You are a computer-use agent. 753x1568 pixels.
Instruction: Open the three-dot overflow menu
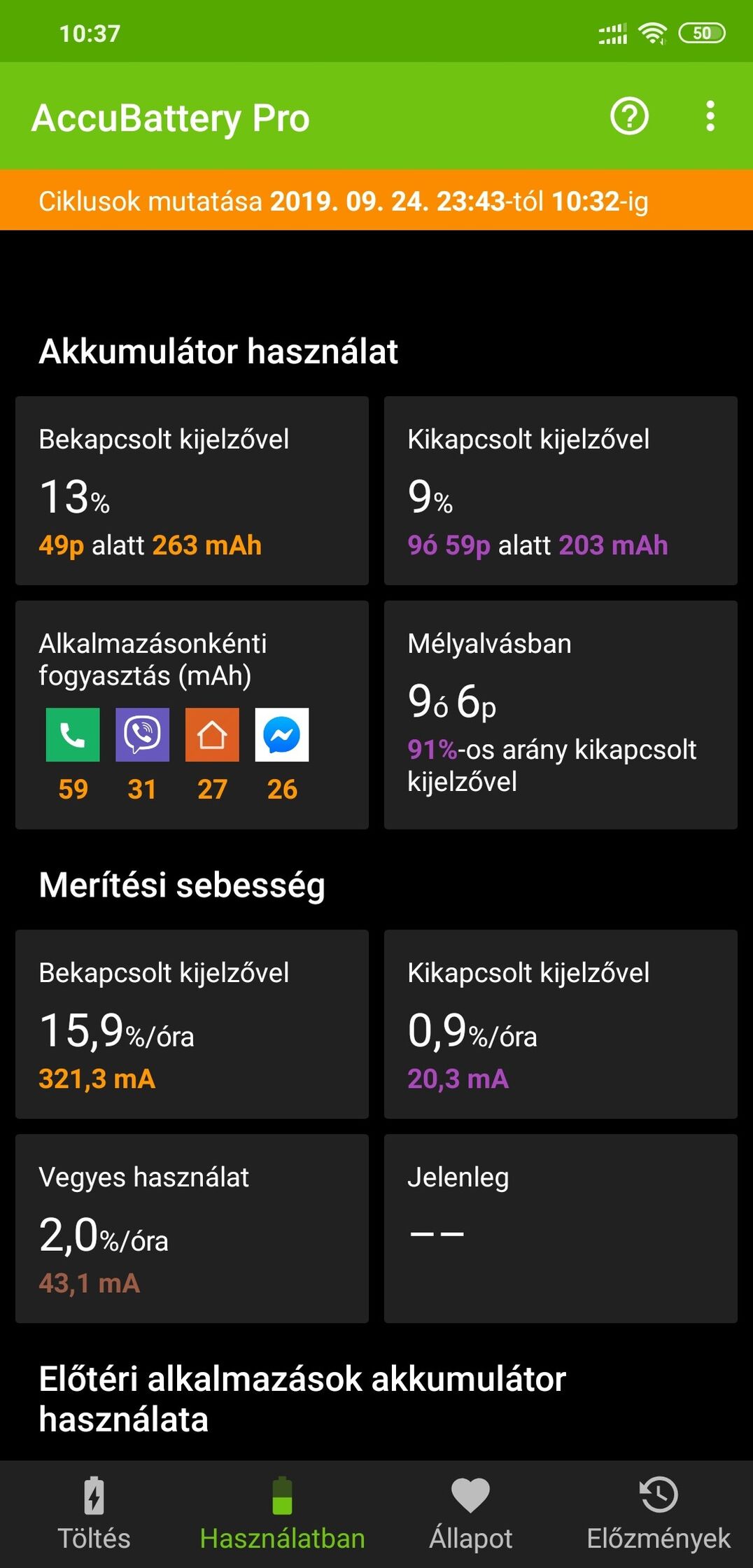tap(710, 116)
